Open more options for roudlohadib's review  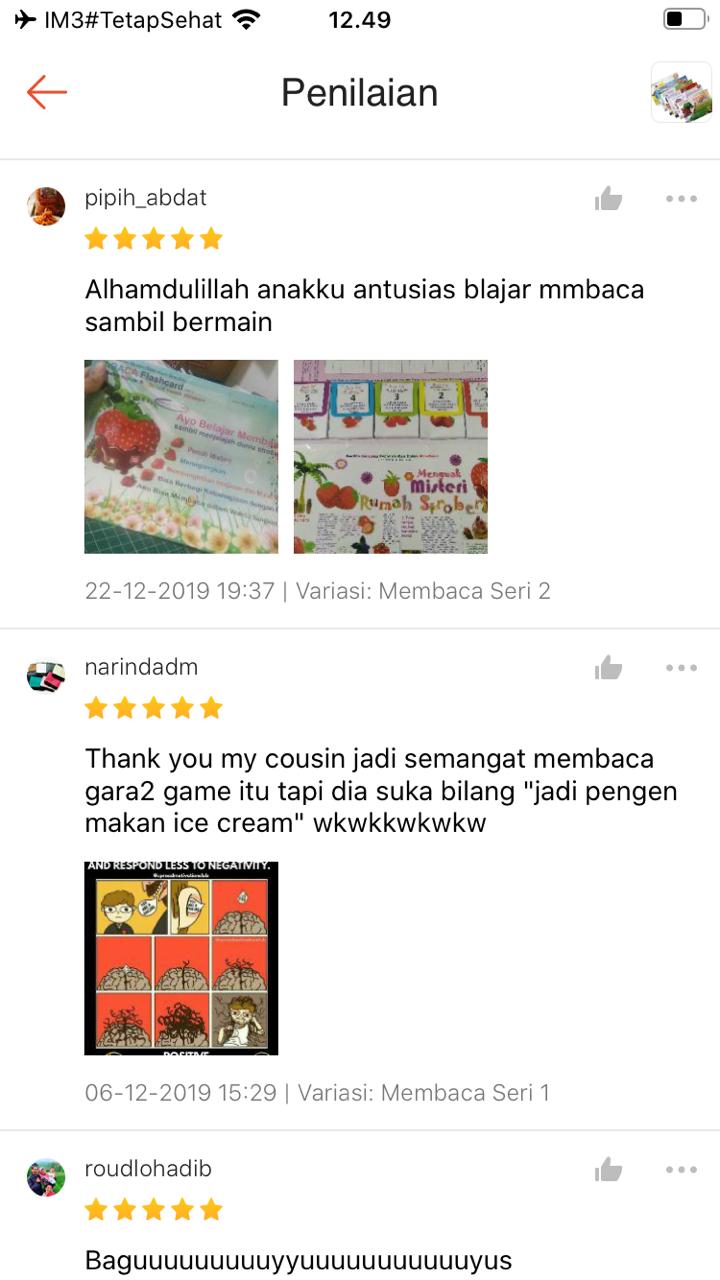tap(681, 1170)
